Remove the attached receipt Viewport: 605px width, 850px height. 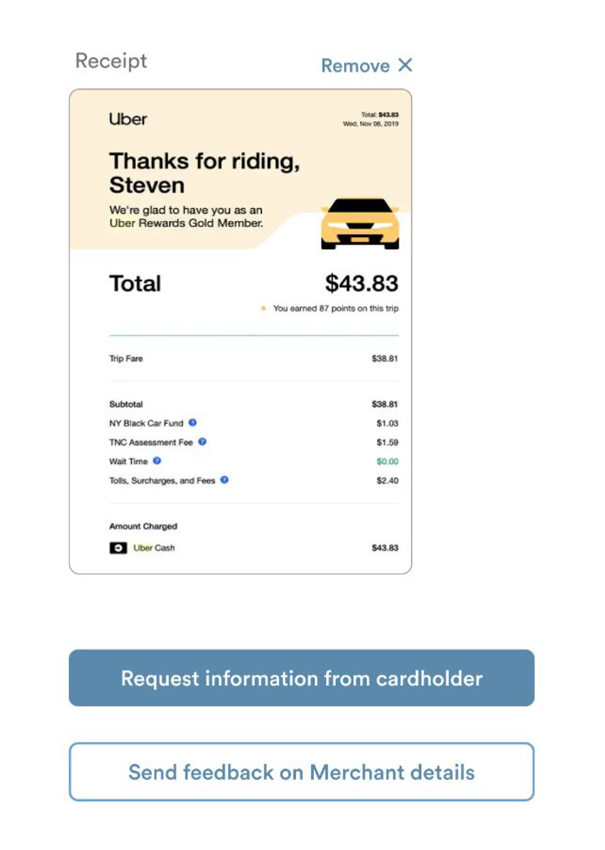coord(366,66)
